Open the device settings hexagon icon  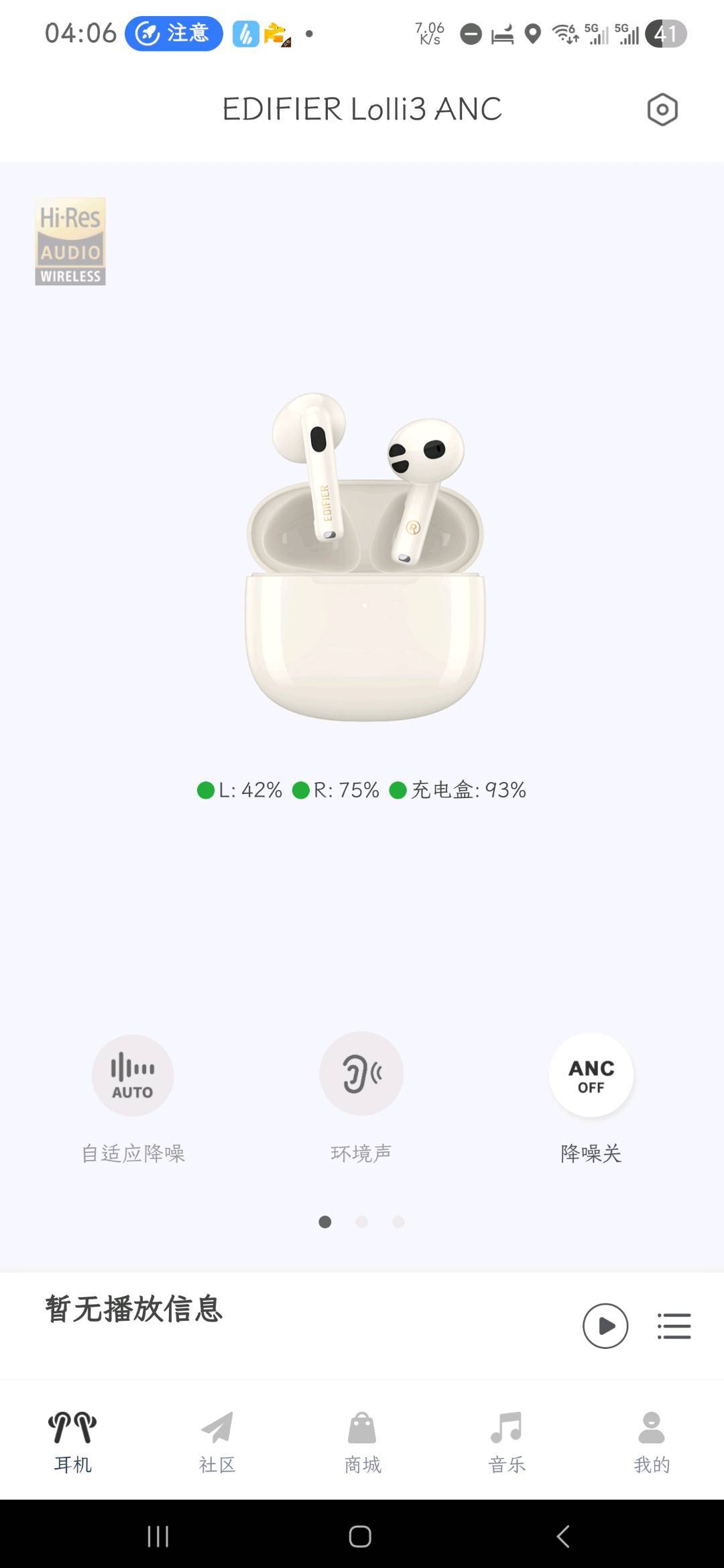click(662, 109)
